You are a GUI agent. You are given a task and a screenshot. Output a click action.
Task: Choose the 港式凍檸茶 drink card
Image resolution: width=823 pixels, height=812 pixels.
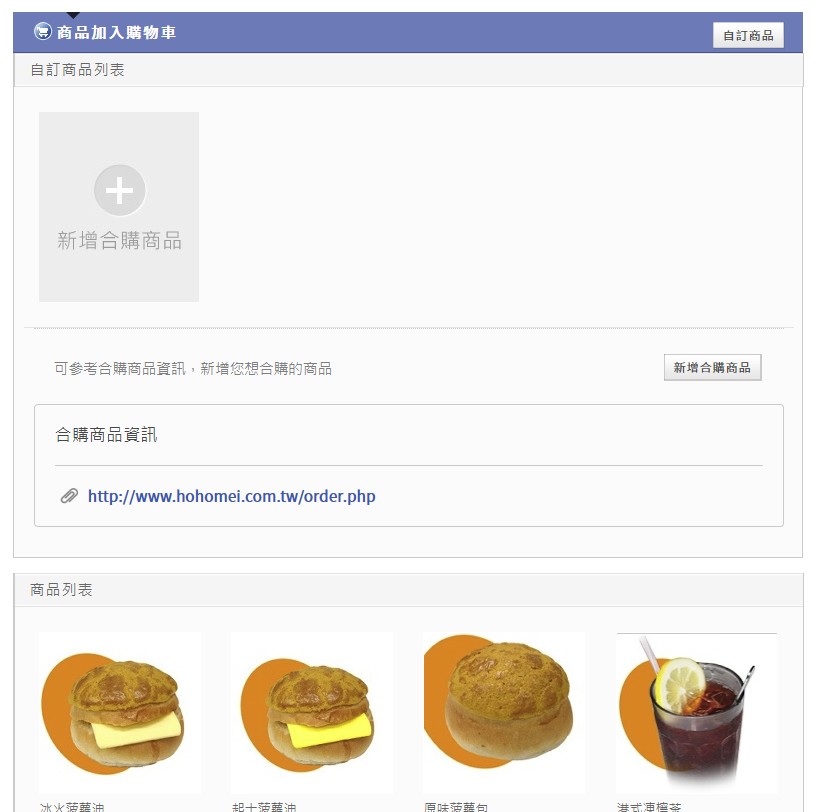tap(697, 722)
